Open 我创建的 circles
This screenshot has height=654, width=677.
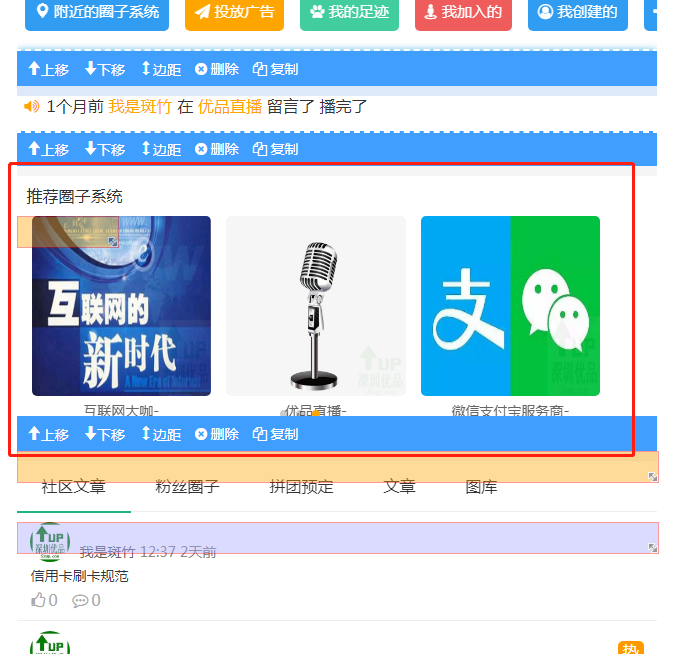(577, 12)
